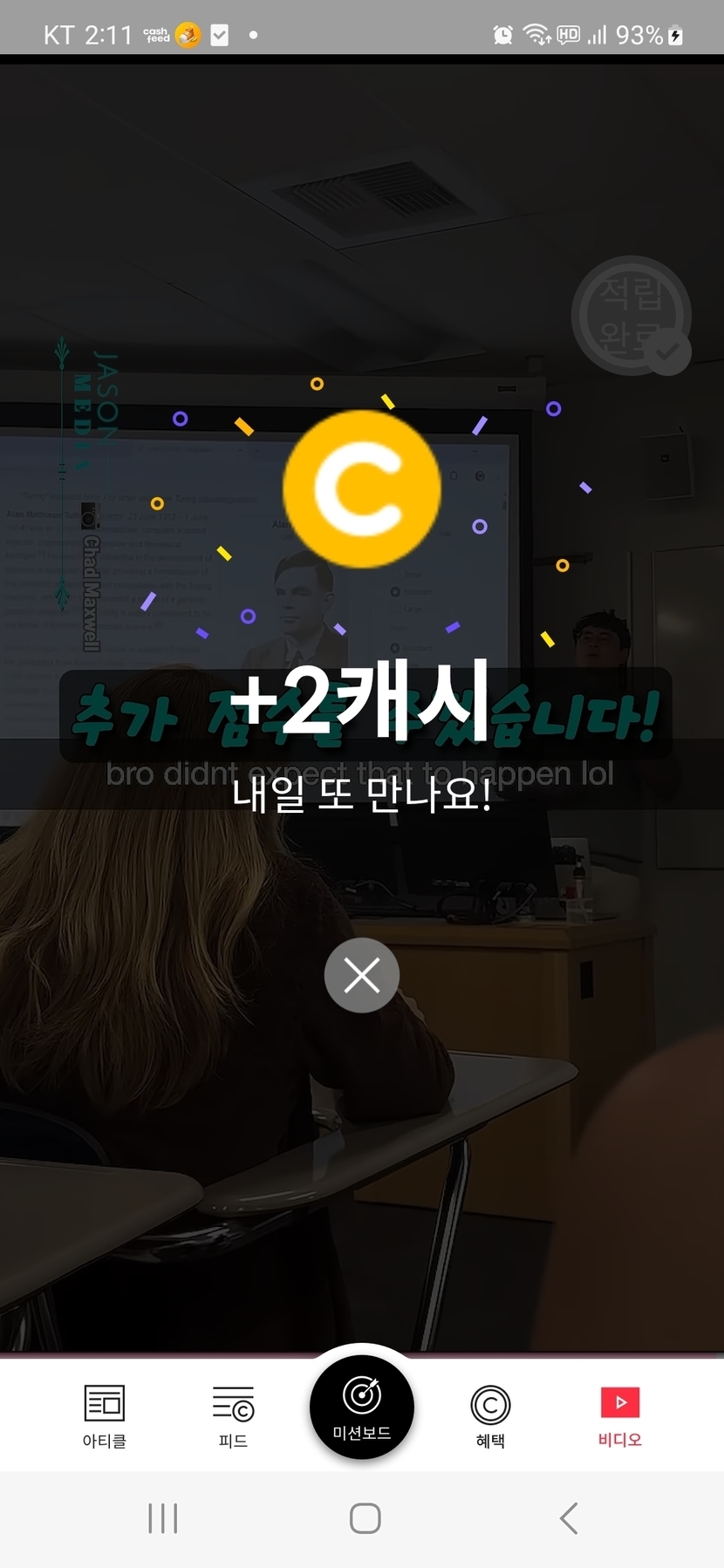
Task: Switch to the 아티클 tab
Action: click(104, 1415)
